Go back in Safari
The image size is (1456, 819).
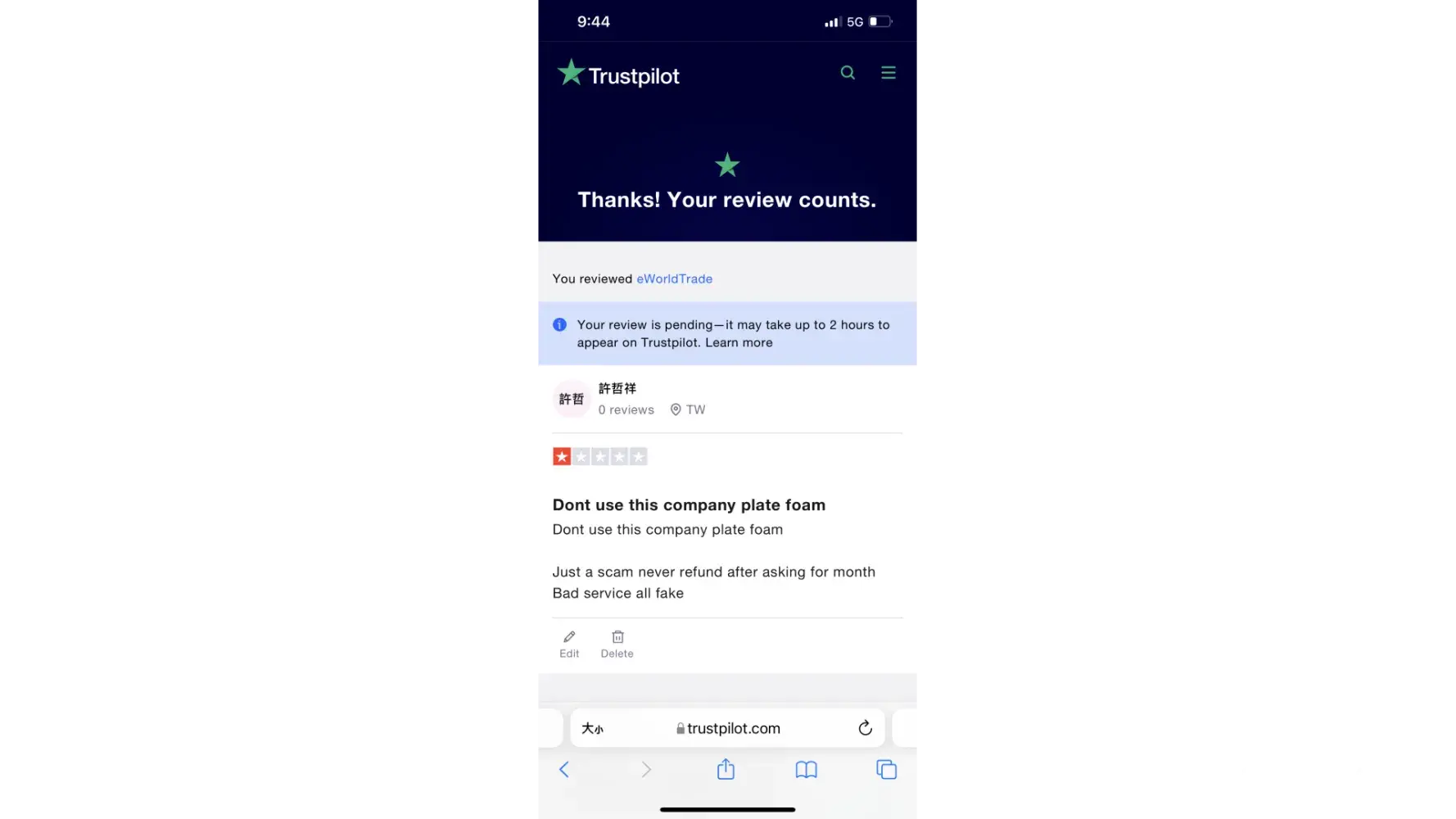point(563,769)
